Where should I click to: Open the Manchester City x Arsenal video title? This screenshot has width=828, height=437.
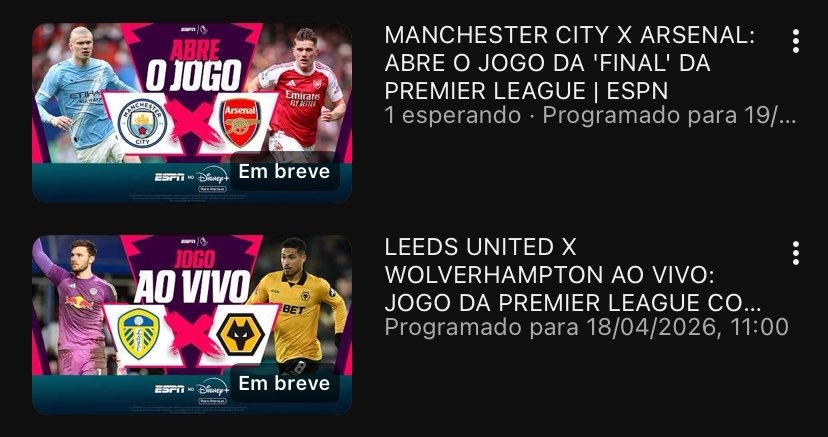[x=568, y=64]
